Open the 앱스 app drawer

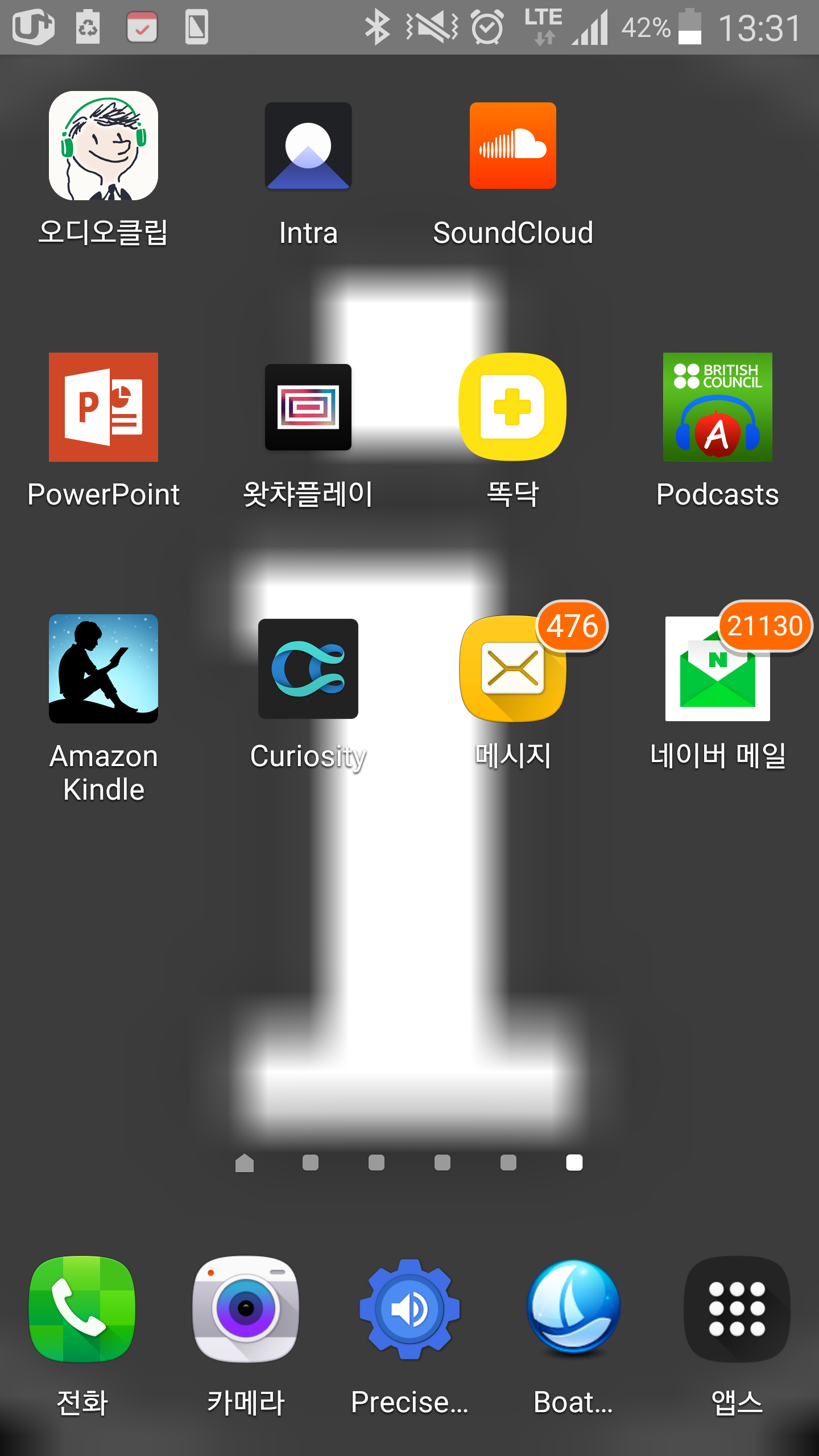point(737,1309)
